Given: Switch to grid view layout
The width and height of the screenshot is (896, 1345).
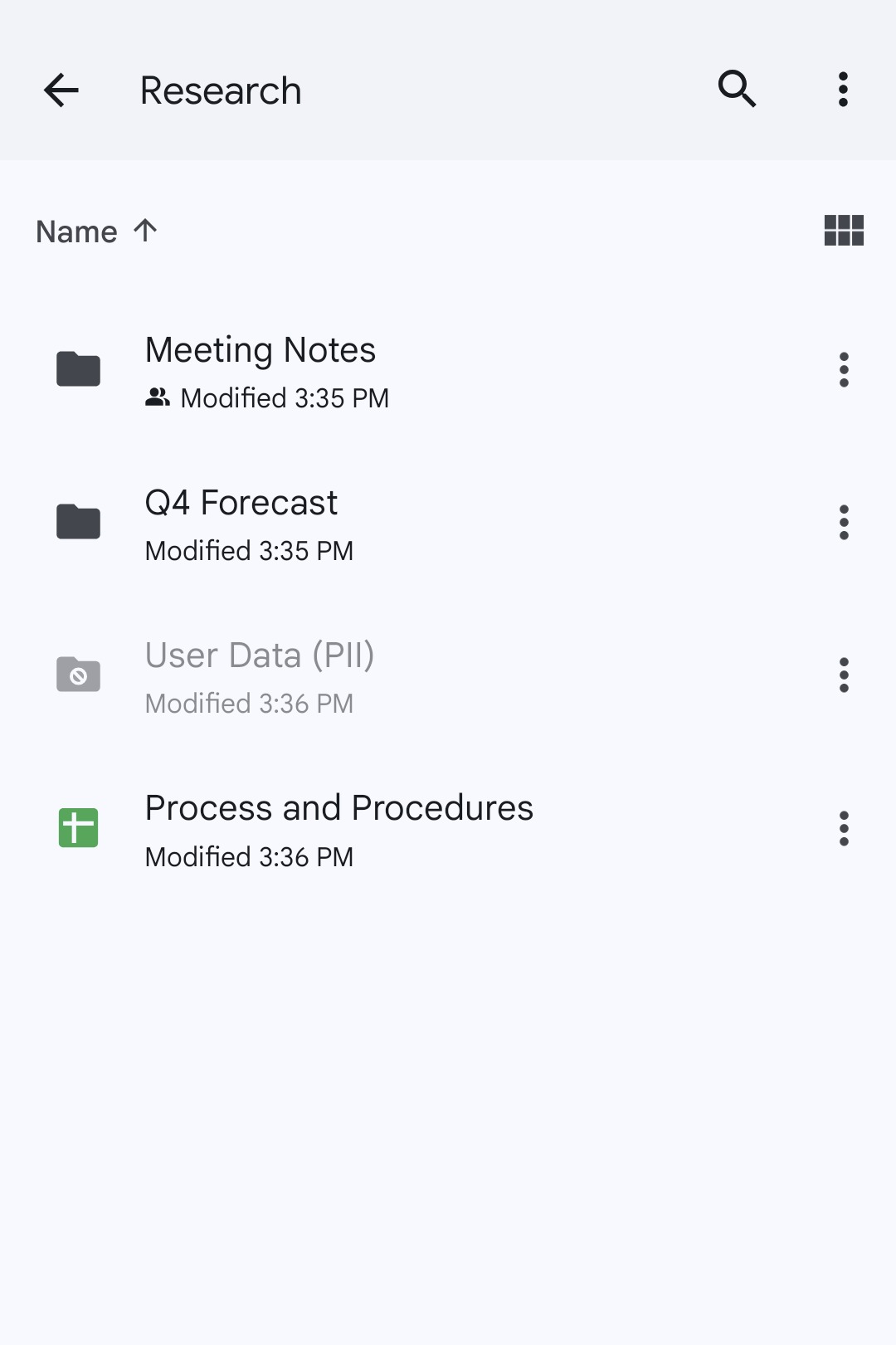Looking at the screenshot, I should point(844,231).
